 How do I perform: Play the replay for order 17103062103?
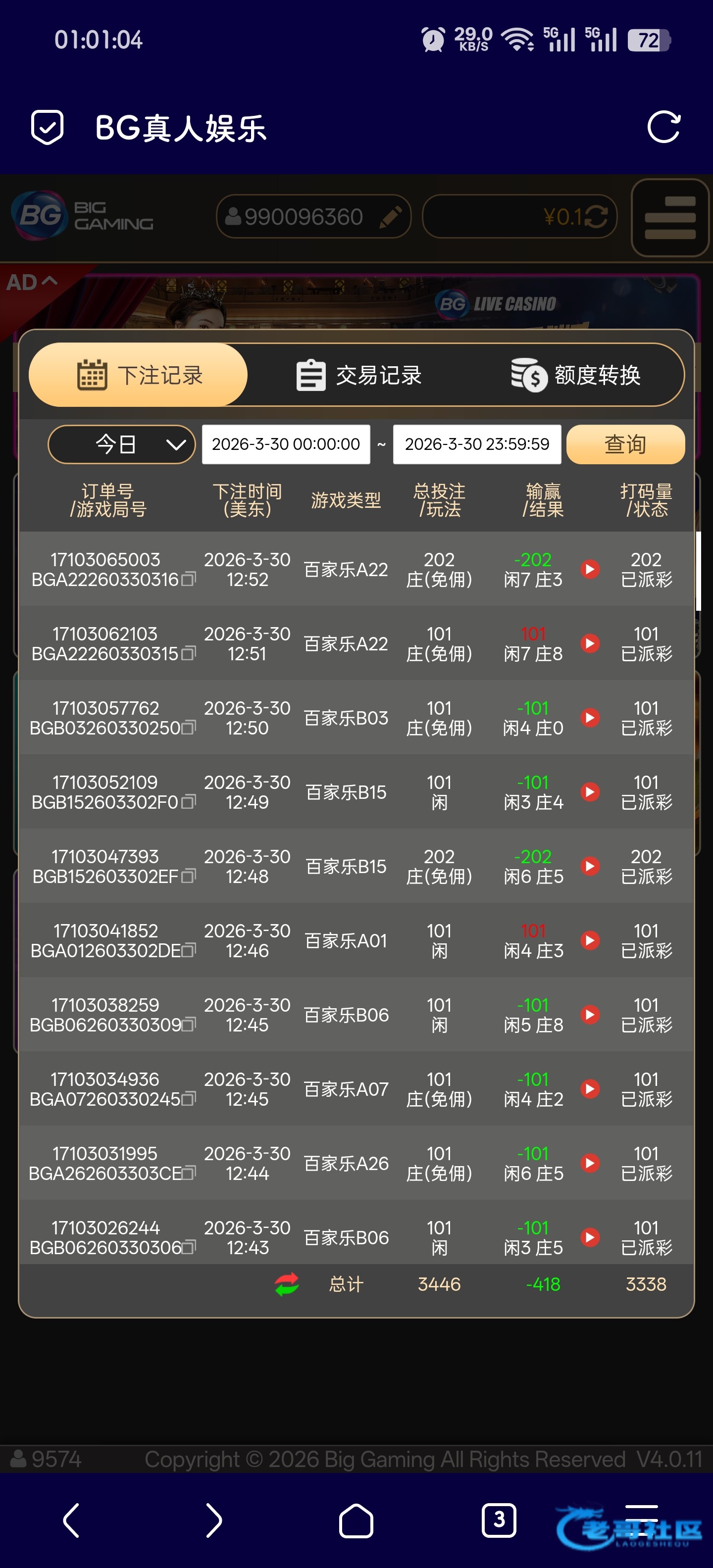(x=589, y=643)
